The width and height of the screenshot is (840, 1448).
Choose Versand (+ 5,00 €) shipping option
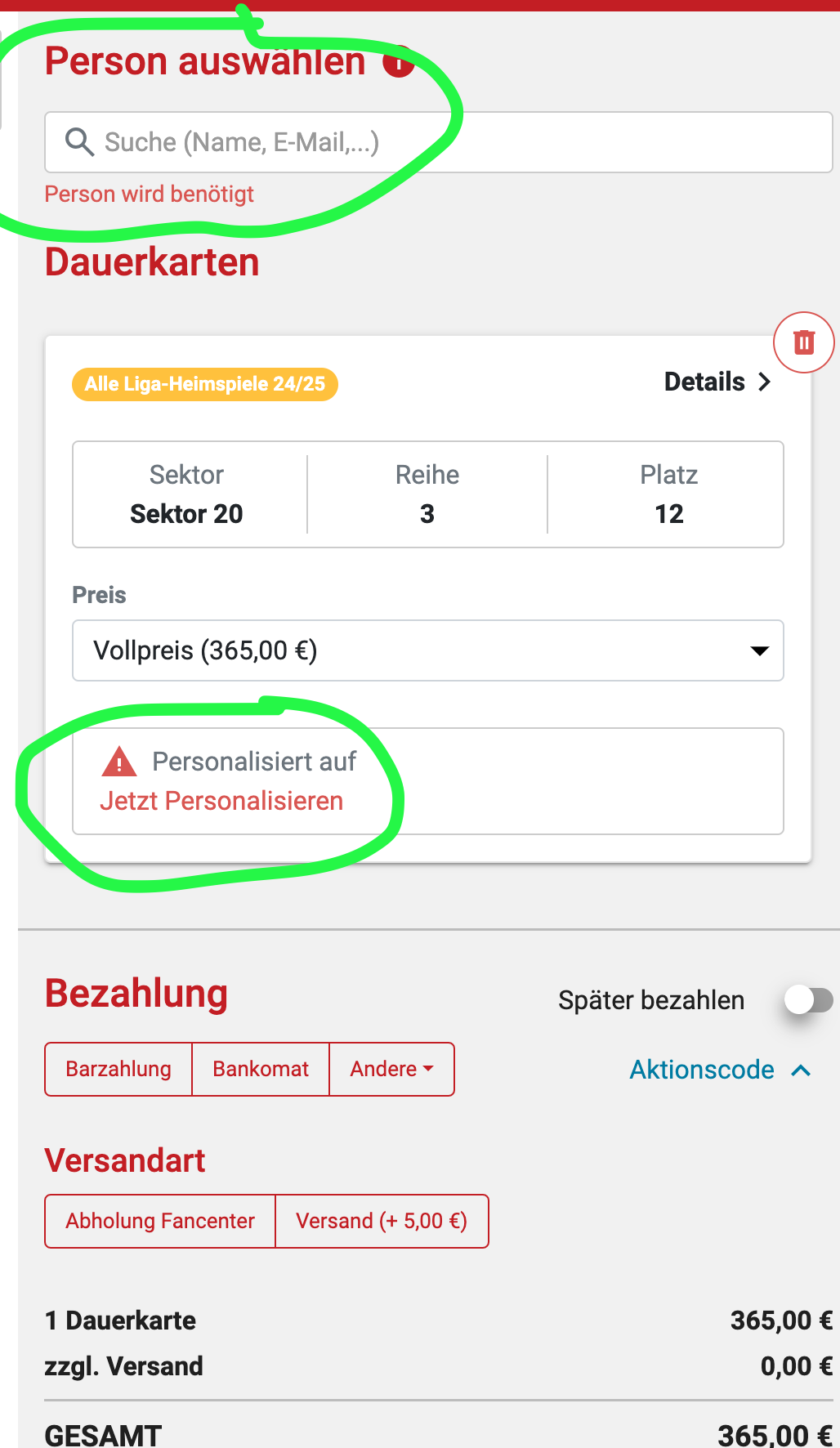tap(382, 1221)
